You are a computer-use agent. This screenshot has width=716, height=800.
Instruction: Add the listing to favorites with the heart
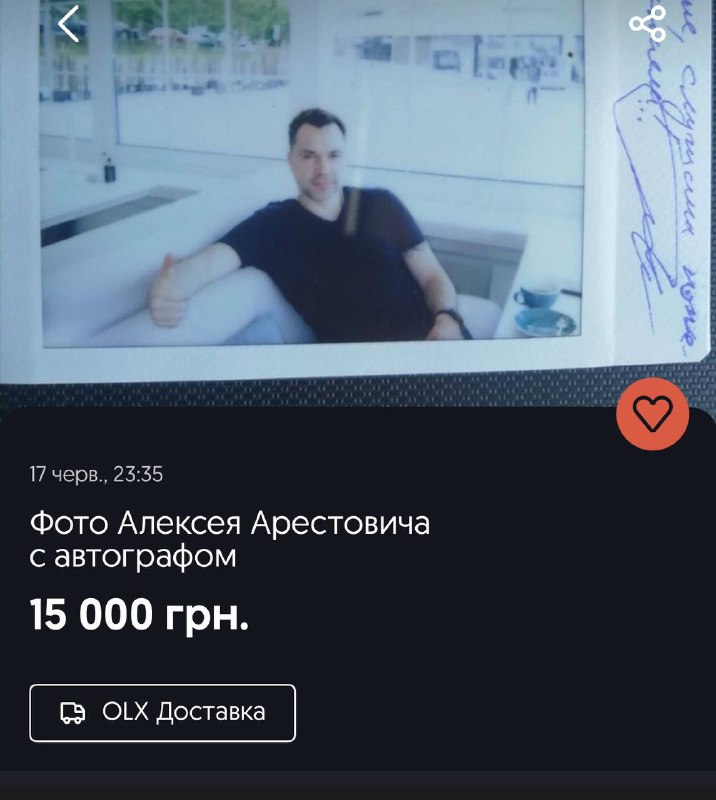coord(652,414)
